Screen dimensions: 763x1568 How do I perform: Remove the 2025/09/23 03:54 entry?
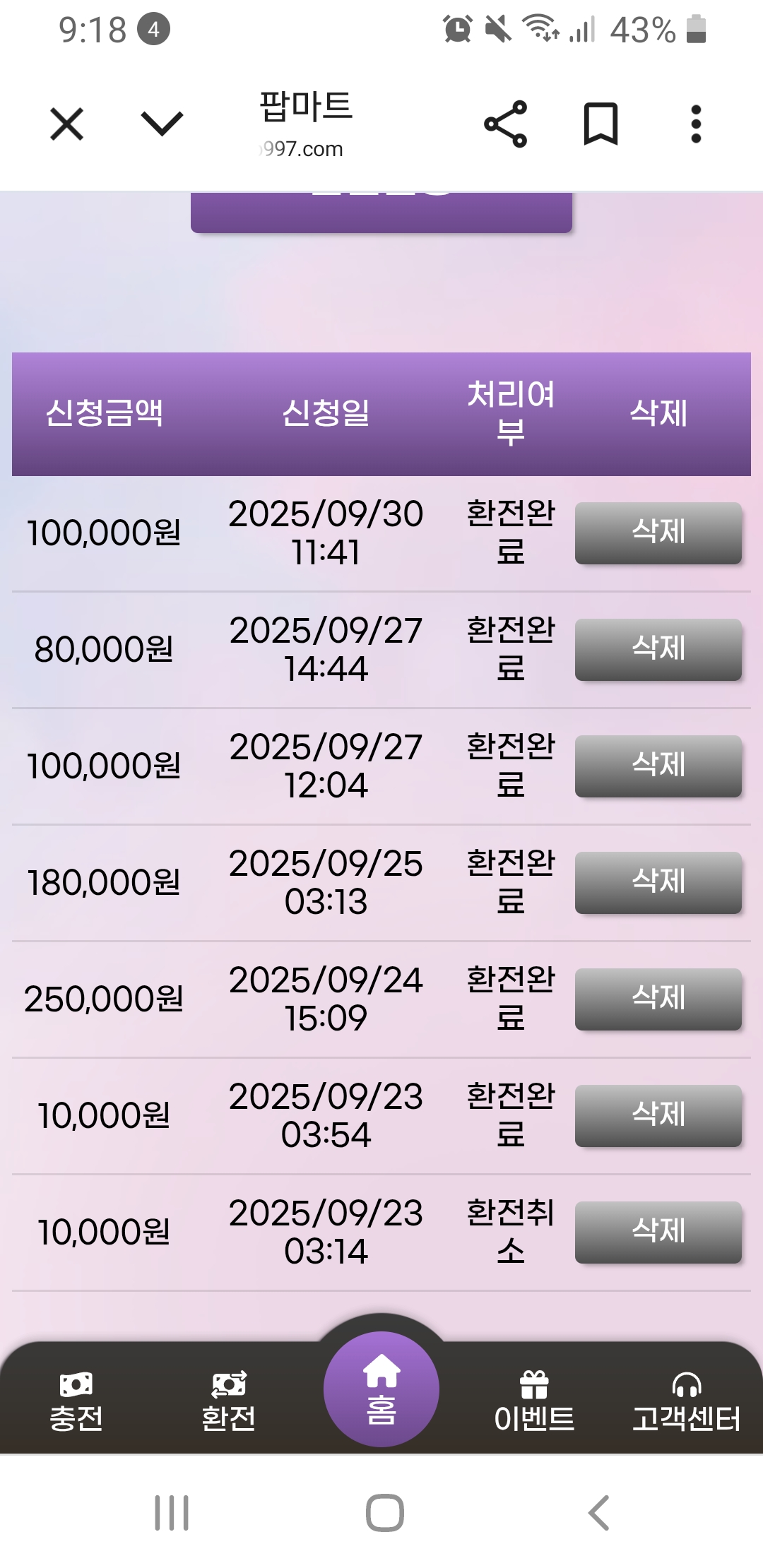[x=658, y=1116]
